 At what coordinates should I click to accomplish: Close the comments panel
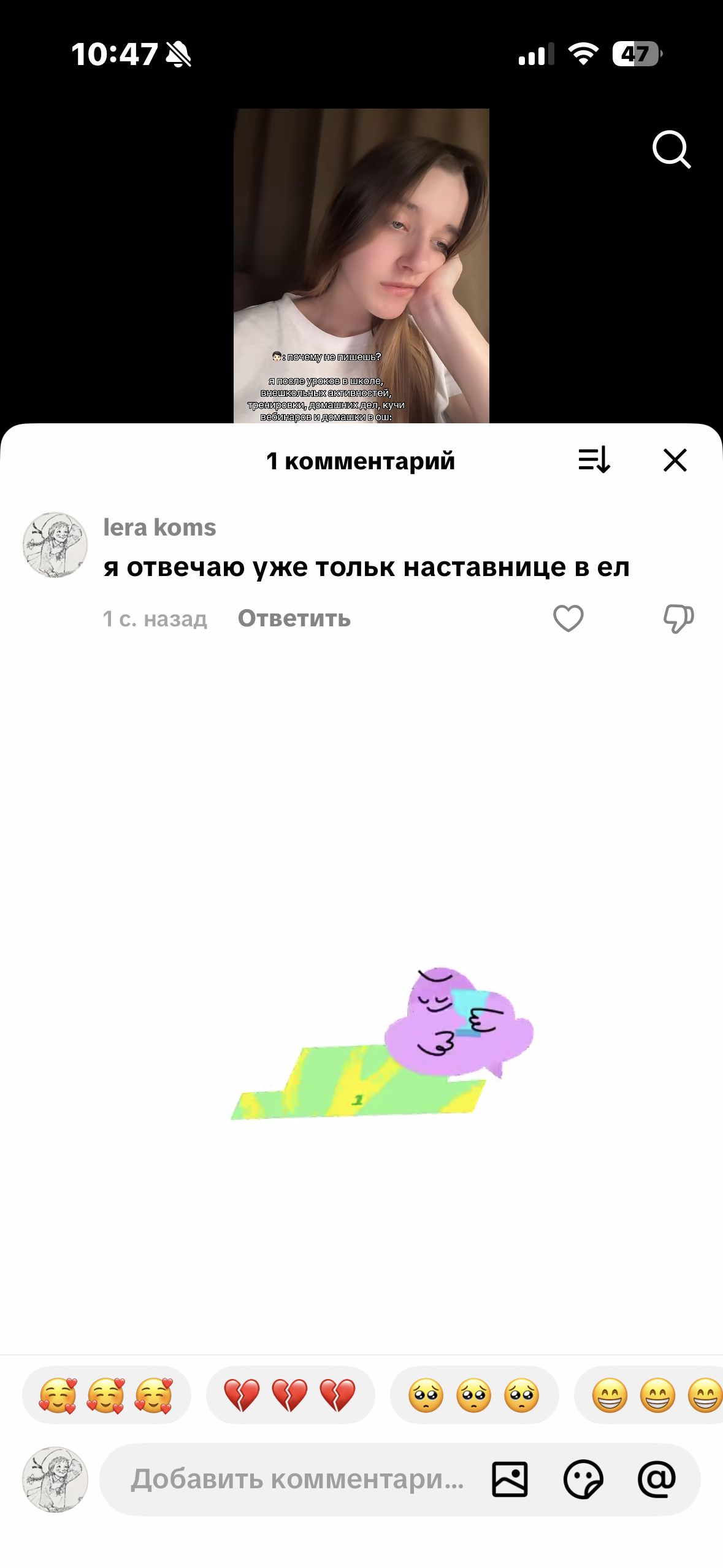pos(675,460)
